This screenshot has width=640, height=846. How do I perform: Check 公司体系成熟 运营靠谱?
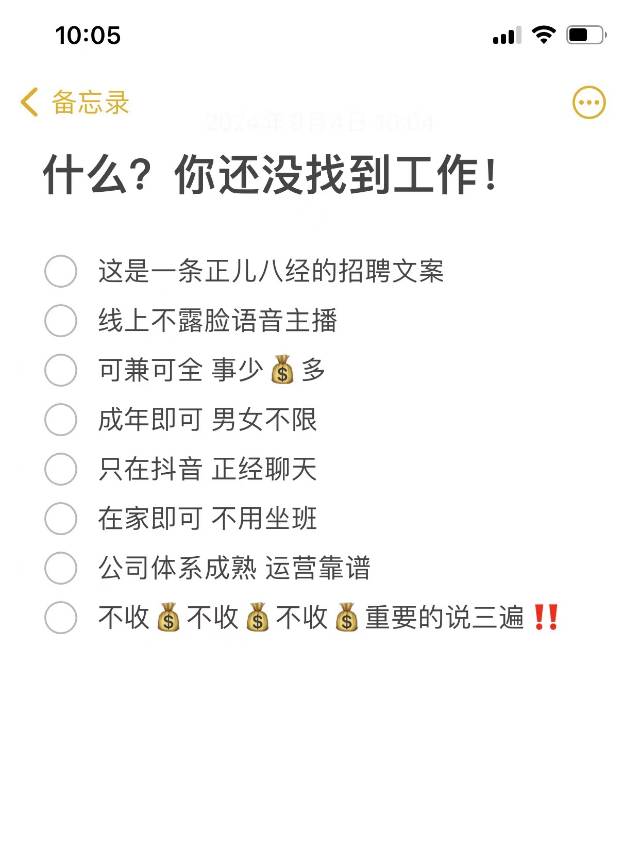point(61,569)
